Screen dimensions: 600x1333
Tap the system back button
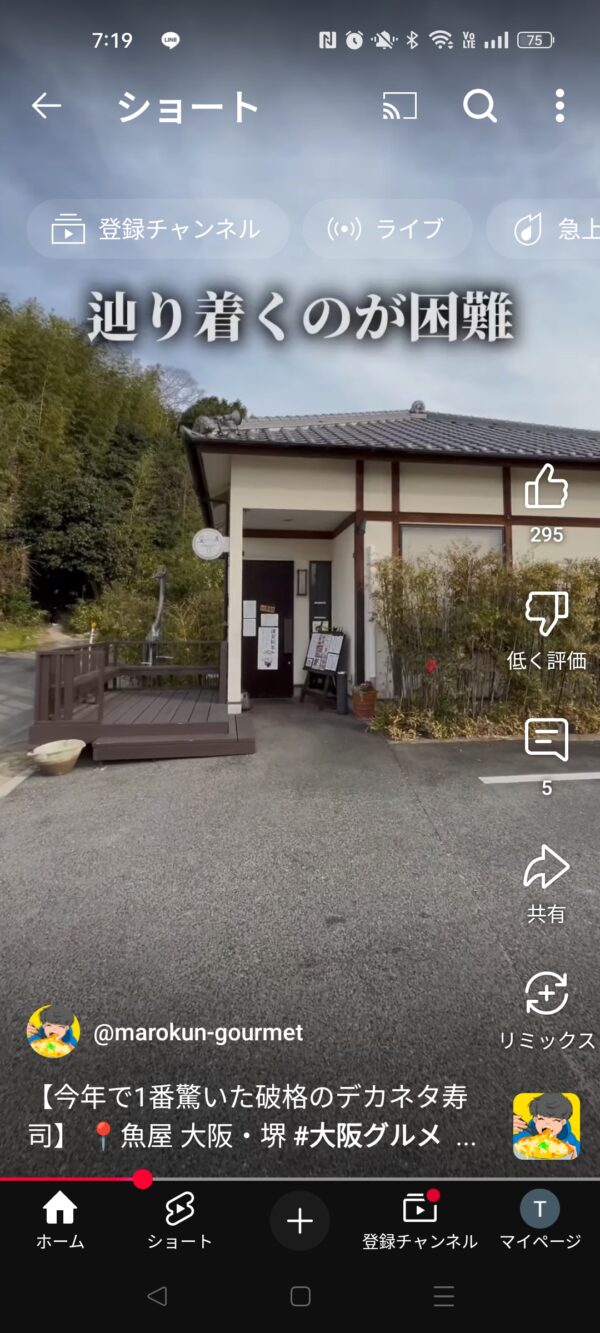[x=157, y=1297]
